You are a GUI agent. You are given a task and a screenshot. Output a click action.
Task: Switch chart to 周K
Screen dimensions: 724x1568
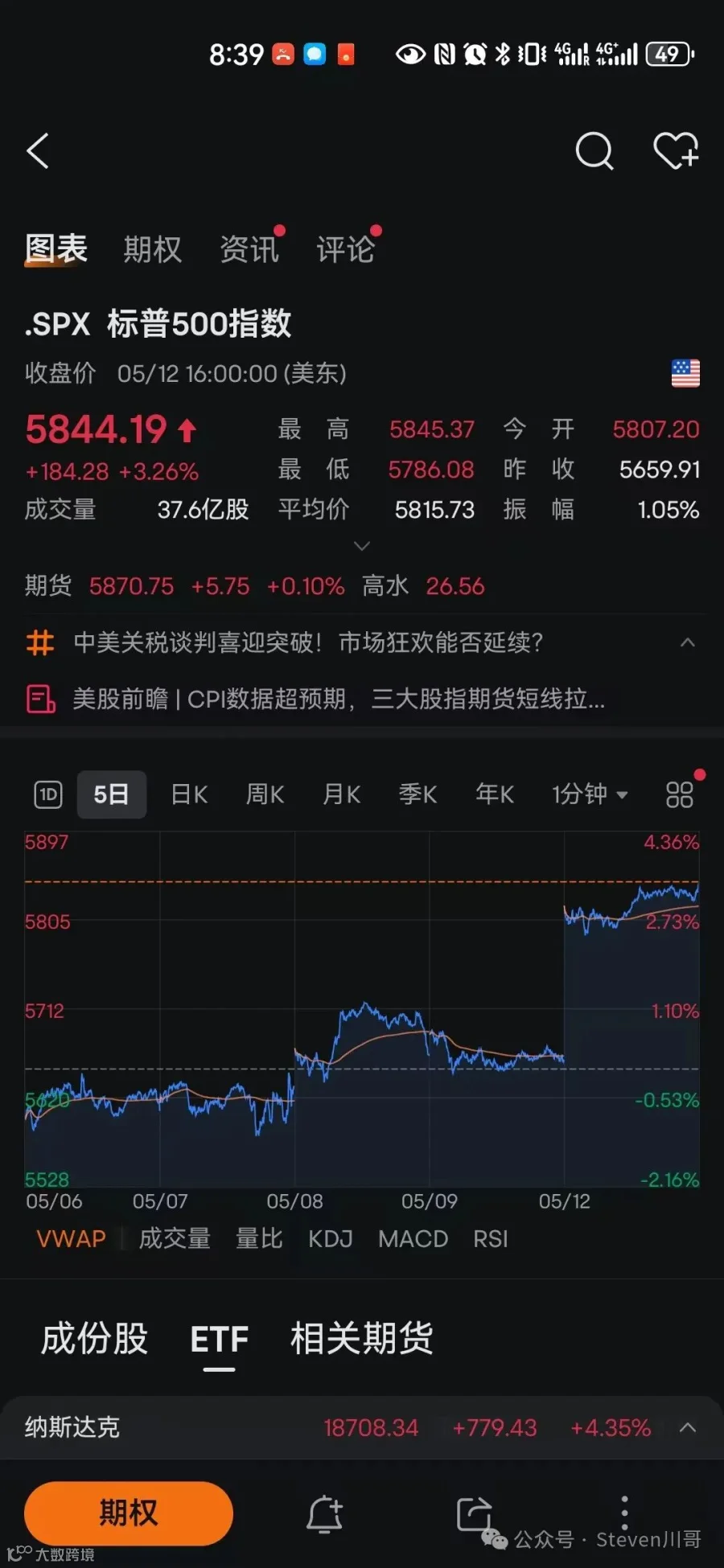[x=265, y=794]
